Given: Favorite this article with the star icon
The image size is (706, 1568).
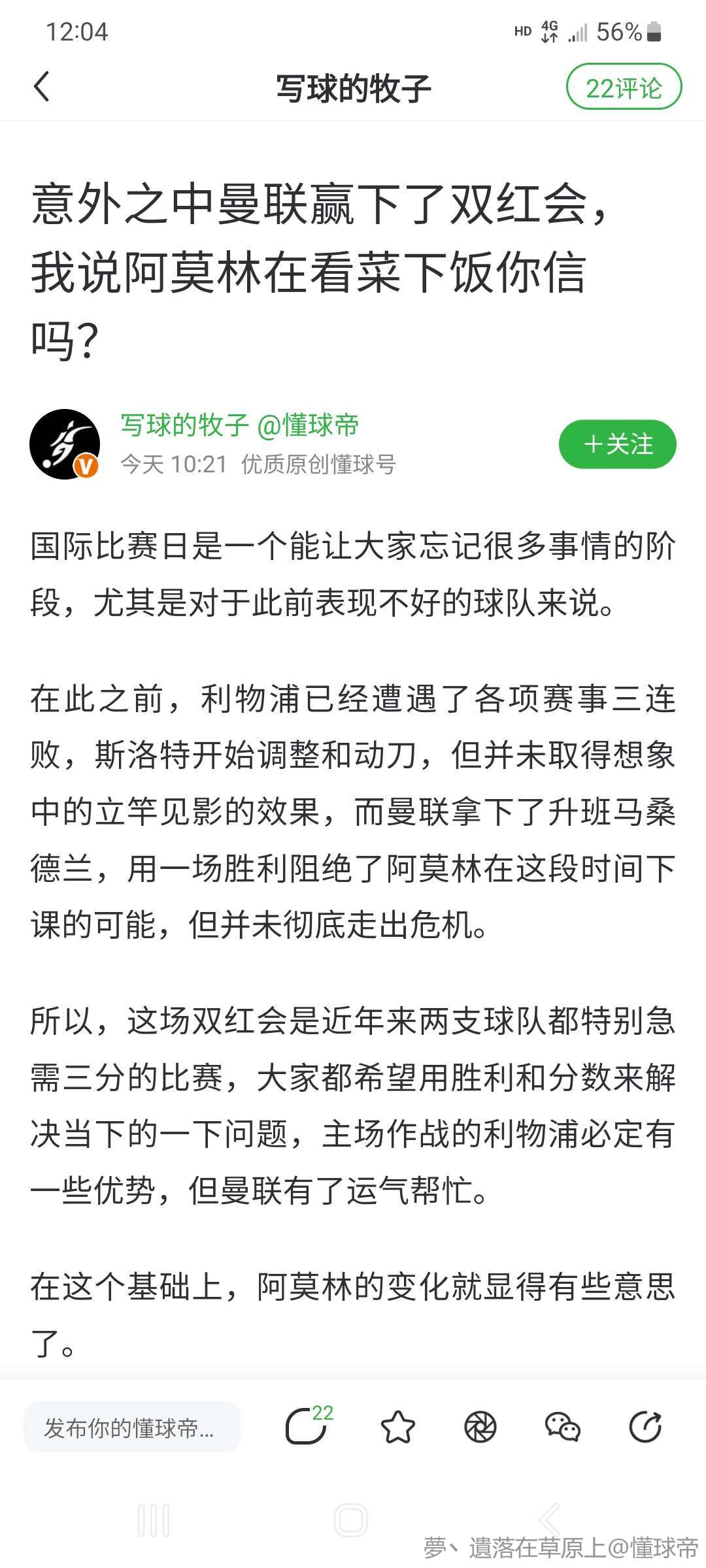Looking at the screenshot, I should click(x=397, y=1428).
